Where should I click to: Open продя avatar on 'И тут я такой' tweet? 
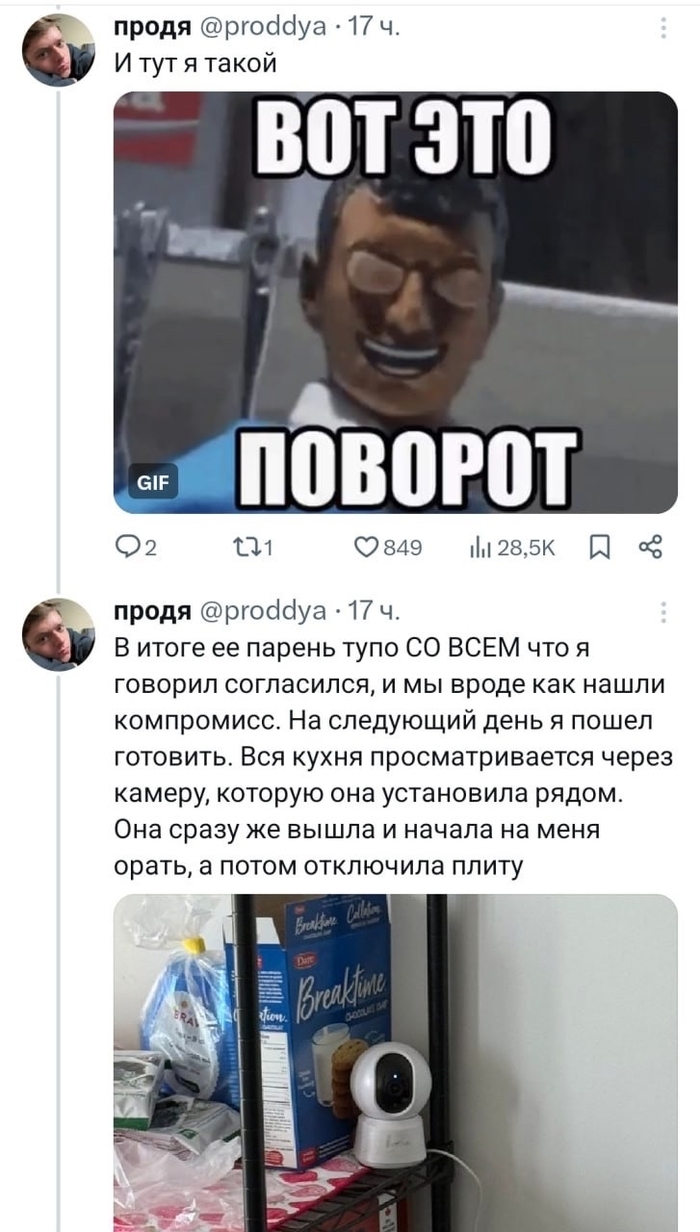[59, 51]
